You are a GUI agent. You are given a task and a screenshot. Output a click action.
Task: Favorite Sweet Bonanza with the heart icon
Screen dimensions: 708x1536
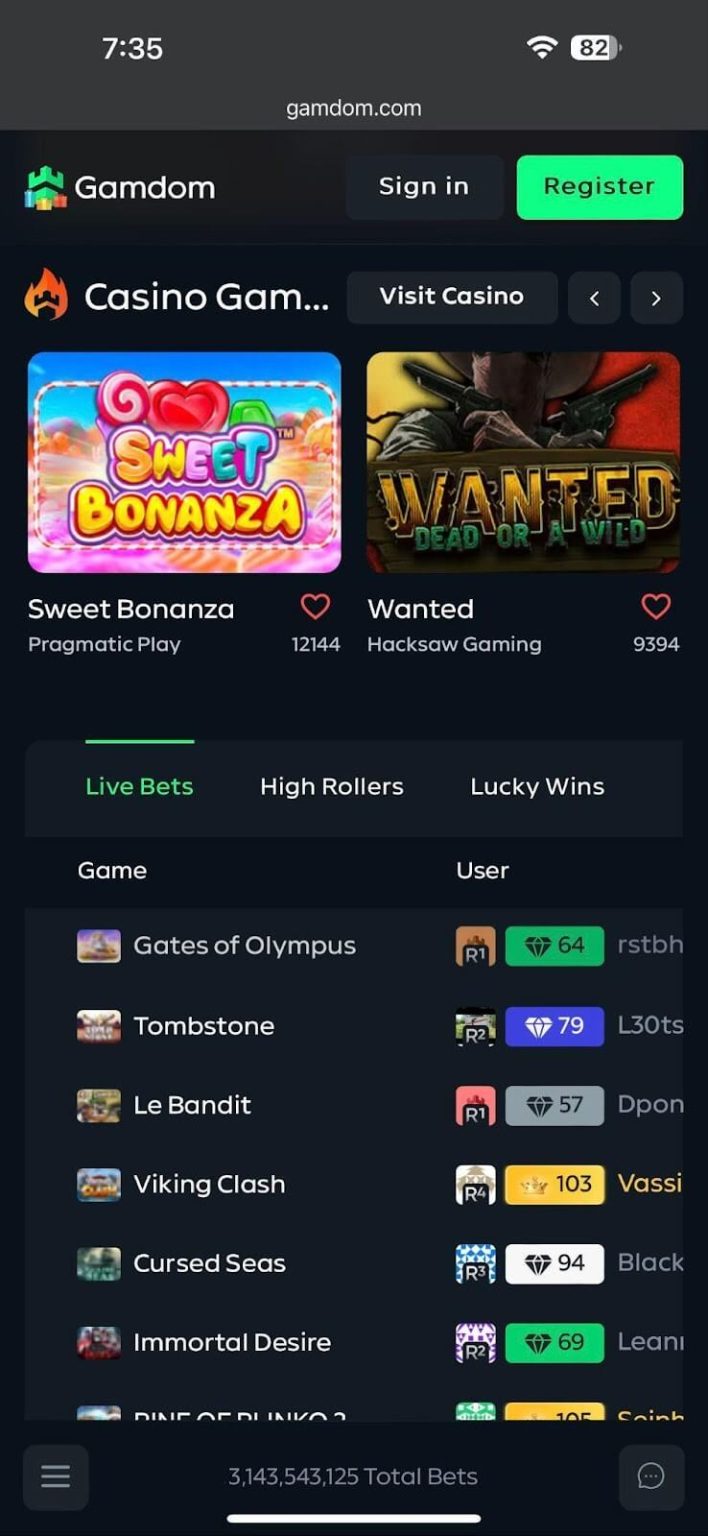[315, 606]
